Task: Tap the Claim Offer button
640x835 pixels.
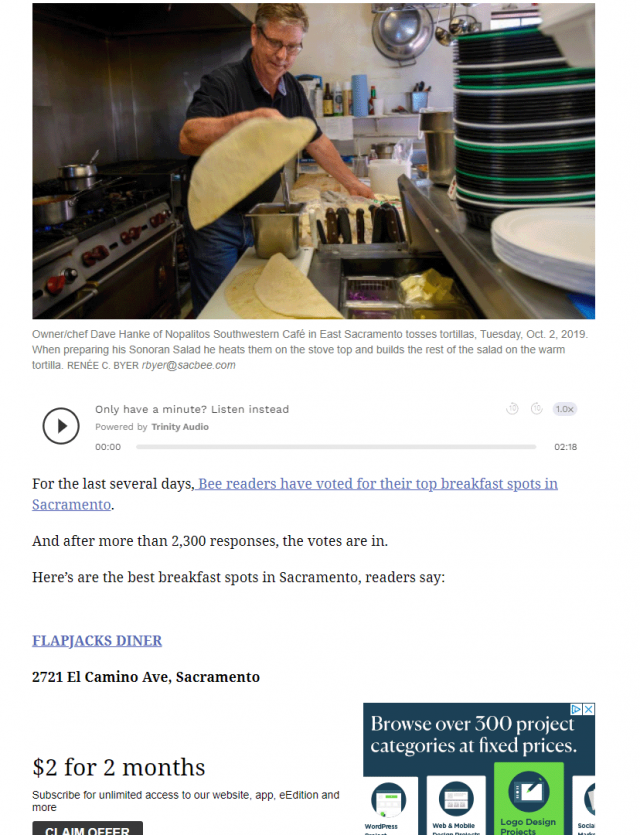Action: pos(87,828)
